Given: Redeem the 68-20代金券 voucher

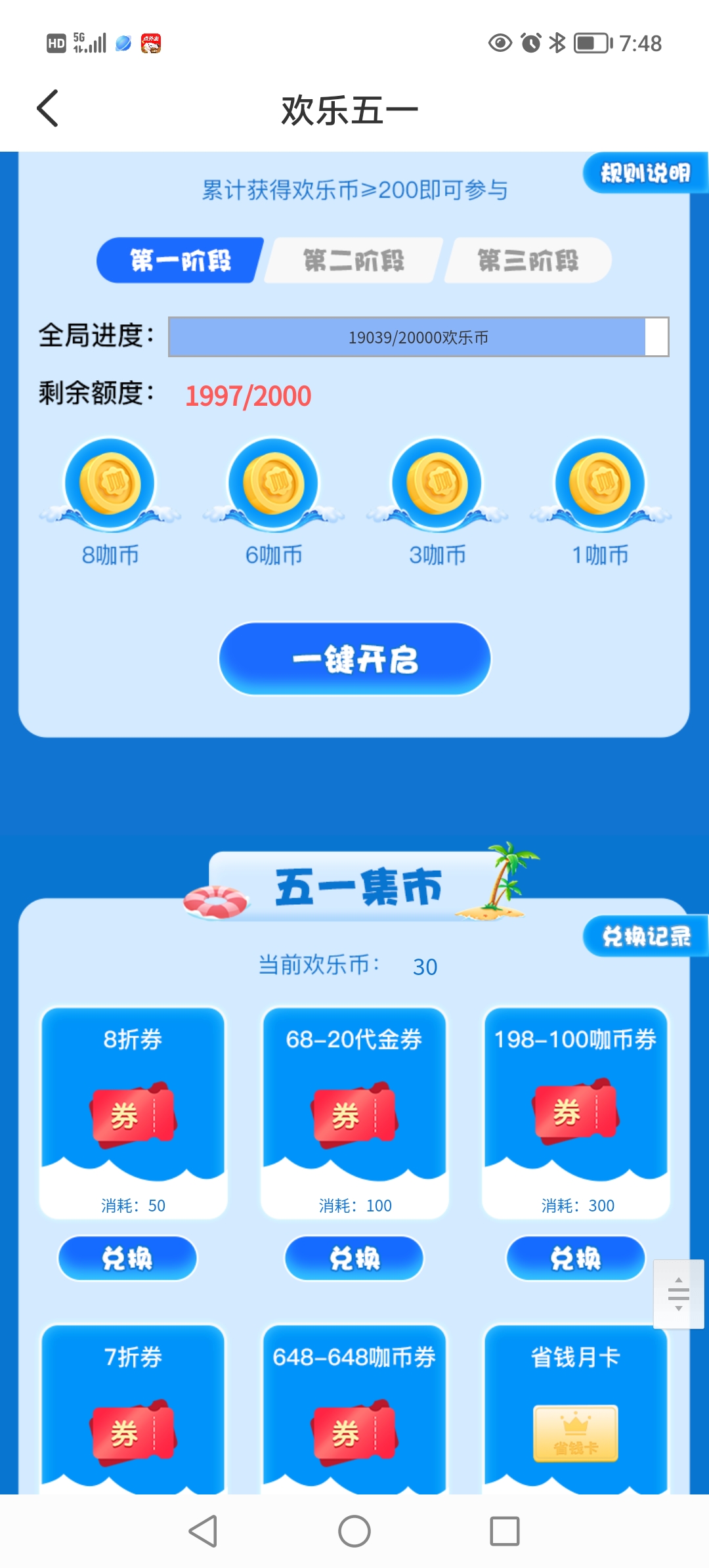Looking at the screenshot, I should pyautogui.click(x=354, y=1258).
